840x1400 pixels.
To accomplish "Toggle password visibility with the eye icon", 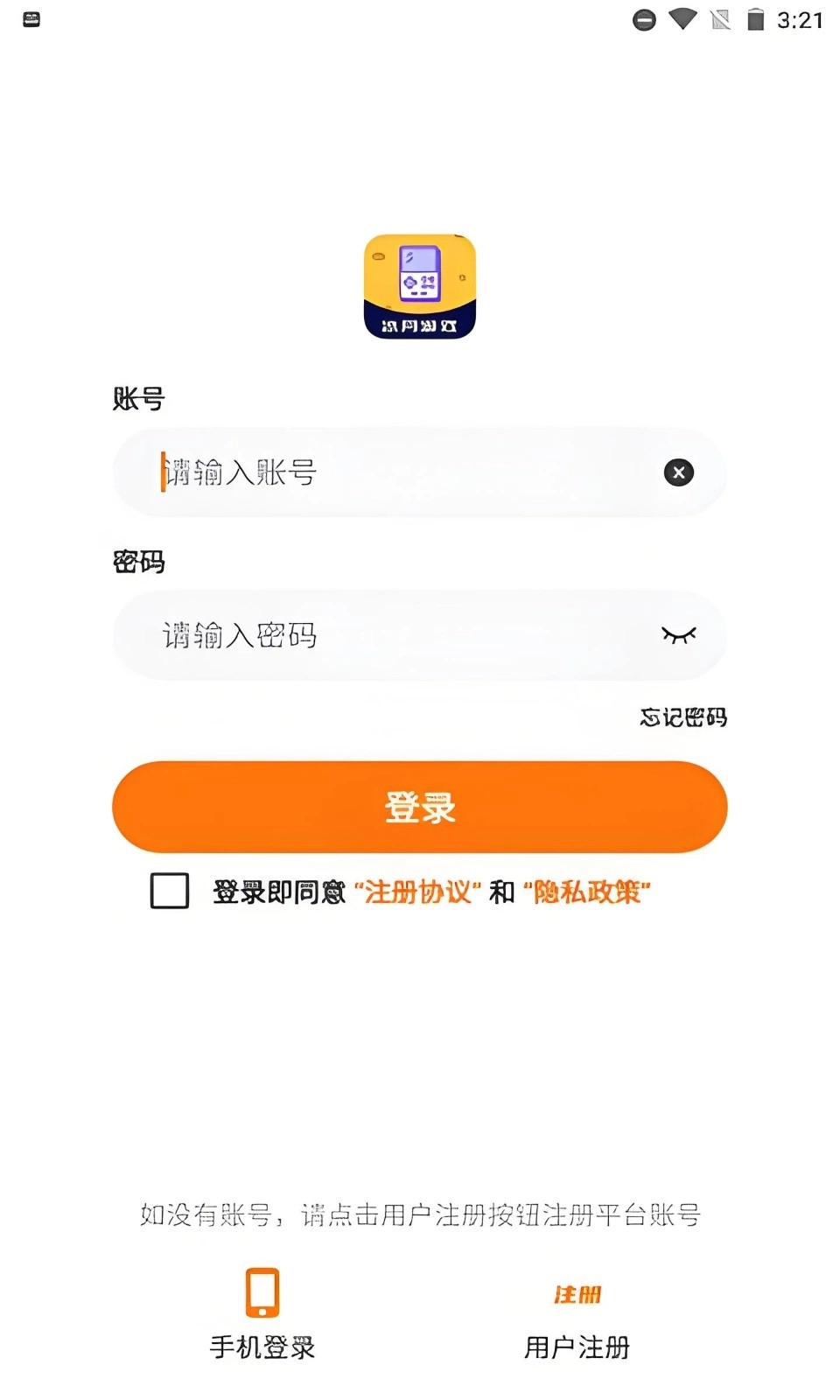I will tap(679, 635).
